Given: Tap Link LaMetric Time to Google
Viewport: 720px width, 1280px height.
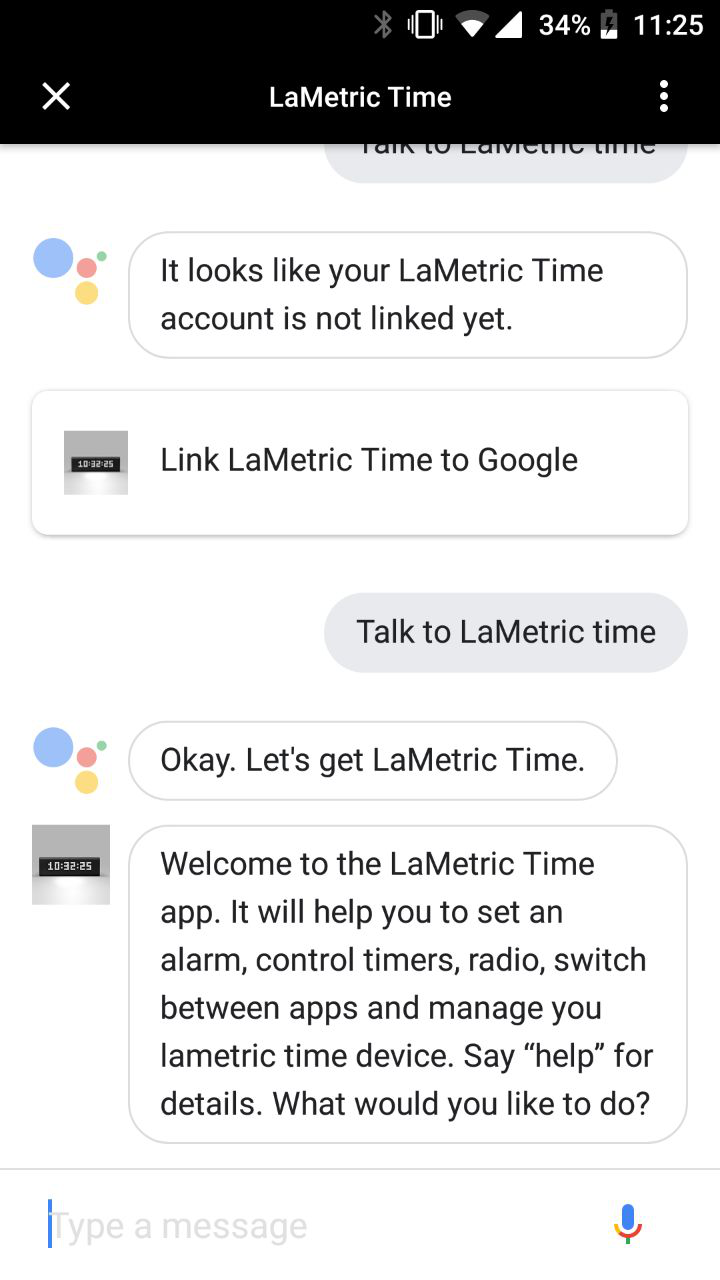Looking at the screenshot, I should tap(368, 459).
